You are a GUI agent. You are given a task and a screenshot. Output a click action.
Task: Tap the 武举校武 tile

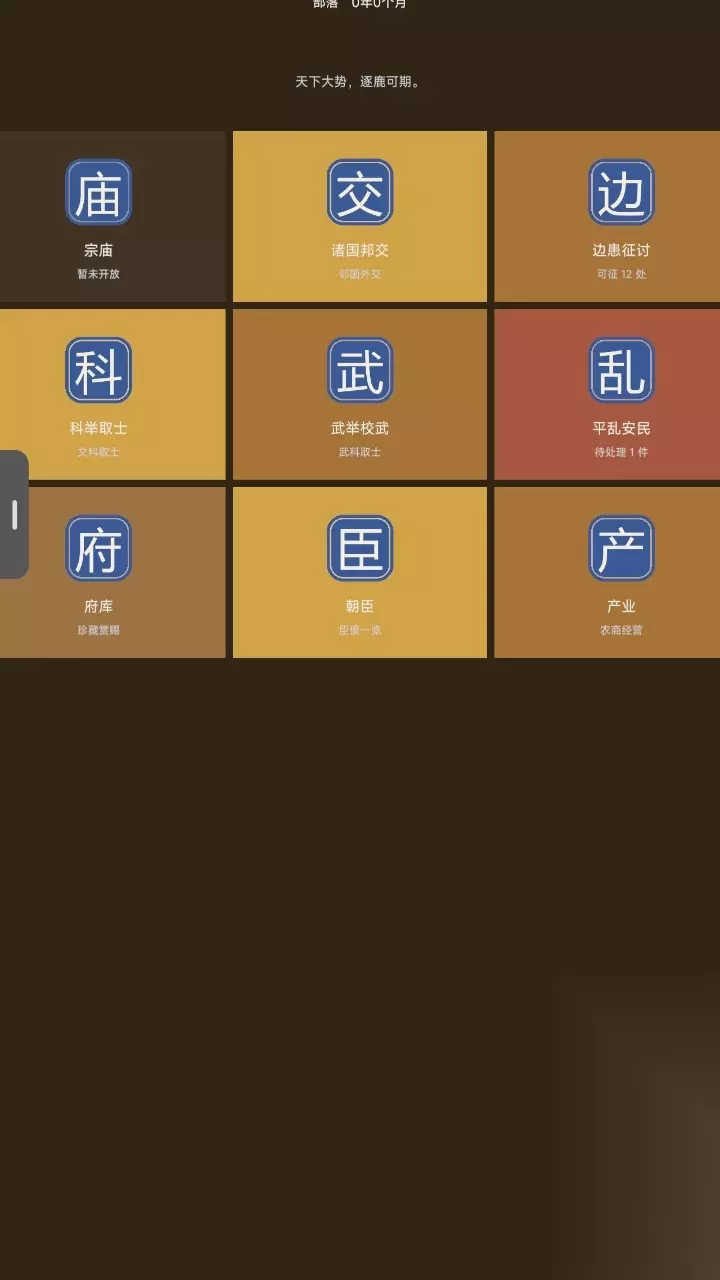click(360, 394)
